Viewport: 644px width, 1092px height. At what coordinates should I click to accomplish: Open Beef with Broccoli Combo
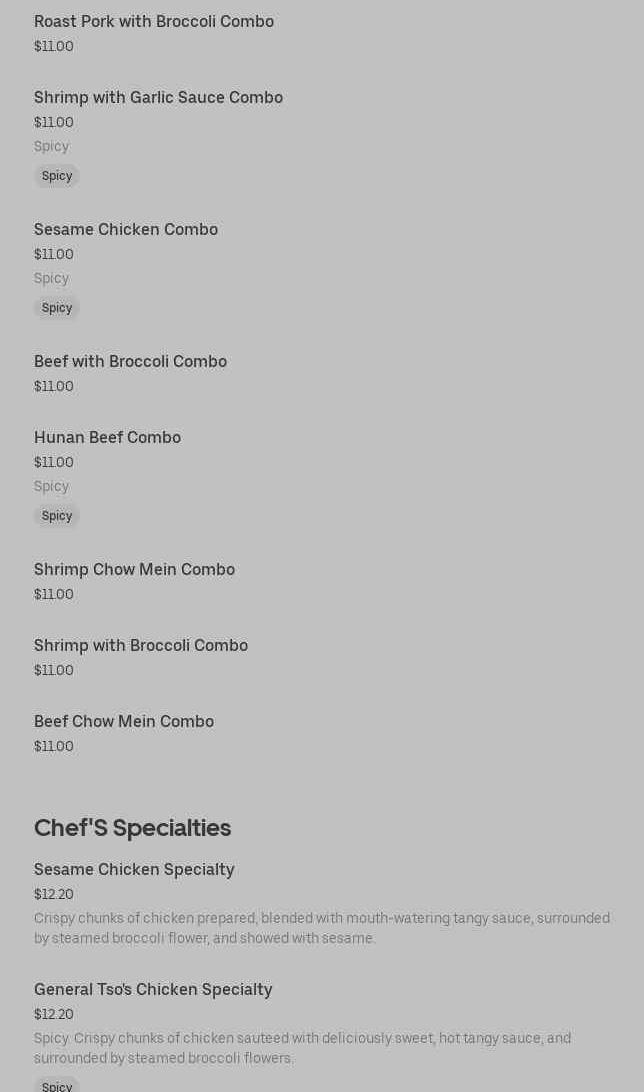point(130,362)
